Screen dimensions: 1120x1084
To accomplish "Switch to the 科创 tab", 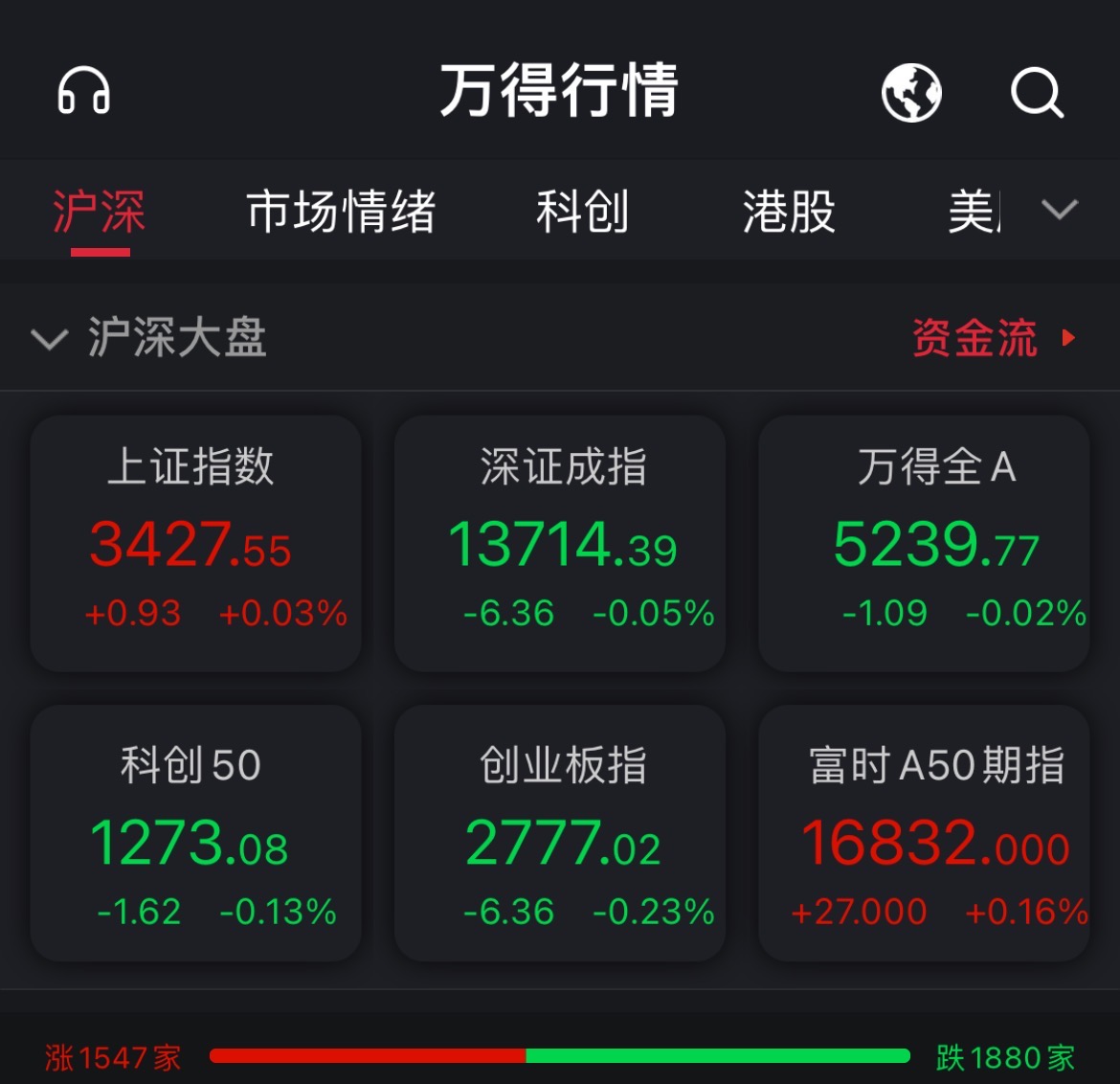I will 582,212.
